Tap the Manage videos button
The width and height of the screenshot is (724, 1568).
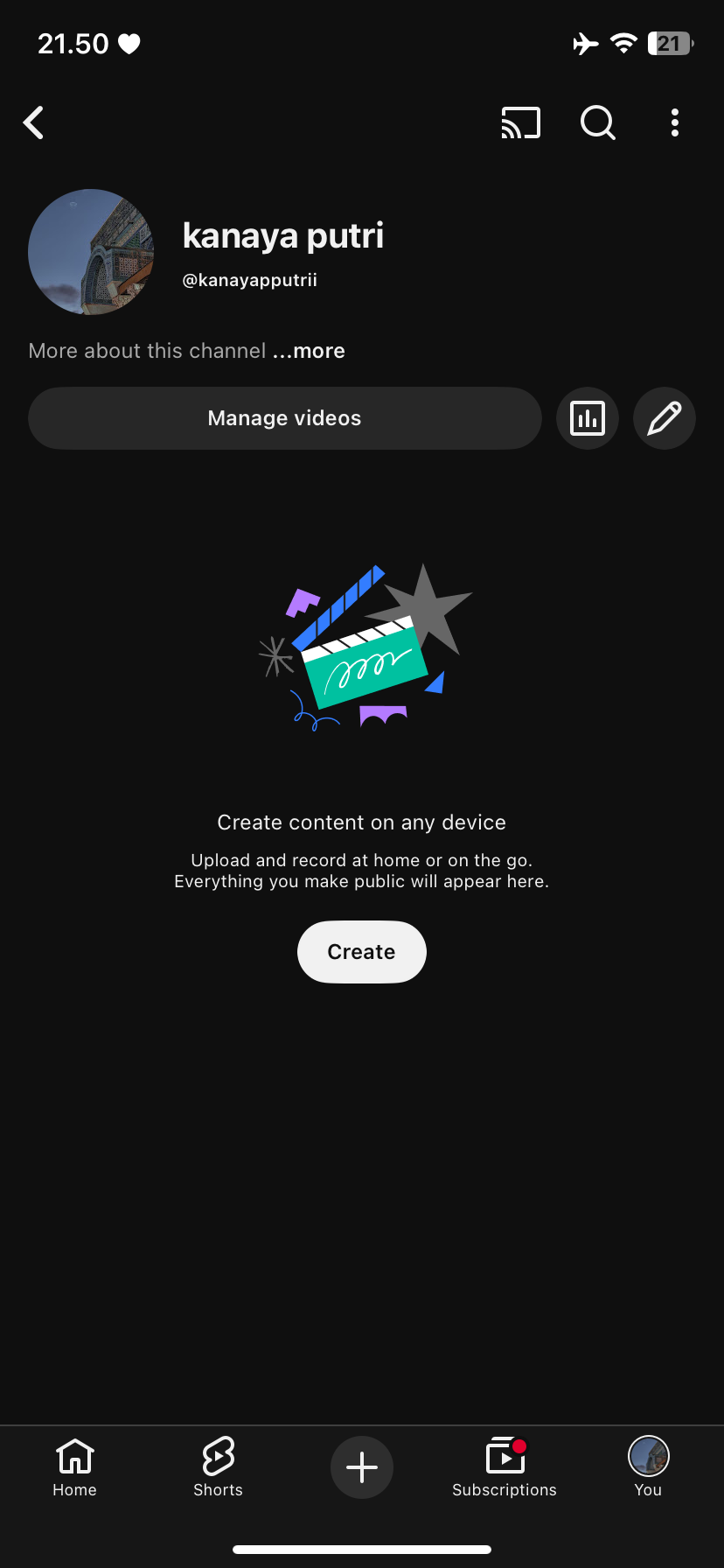[x=284, y=418]
